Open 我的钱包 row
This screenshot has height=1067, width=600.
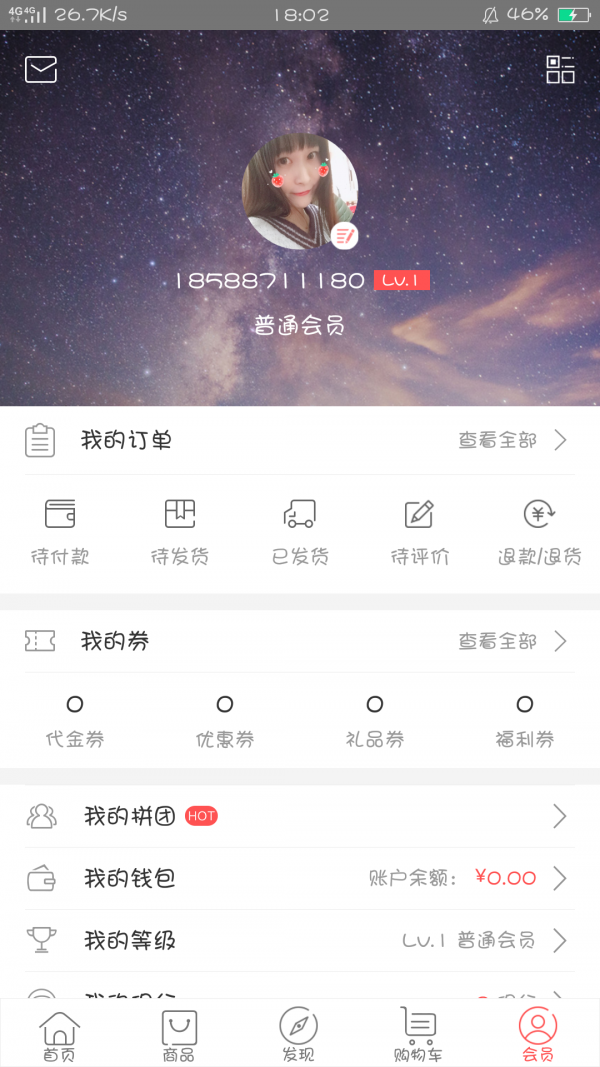click(x=300, y=879)
